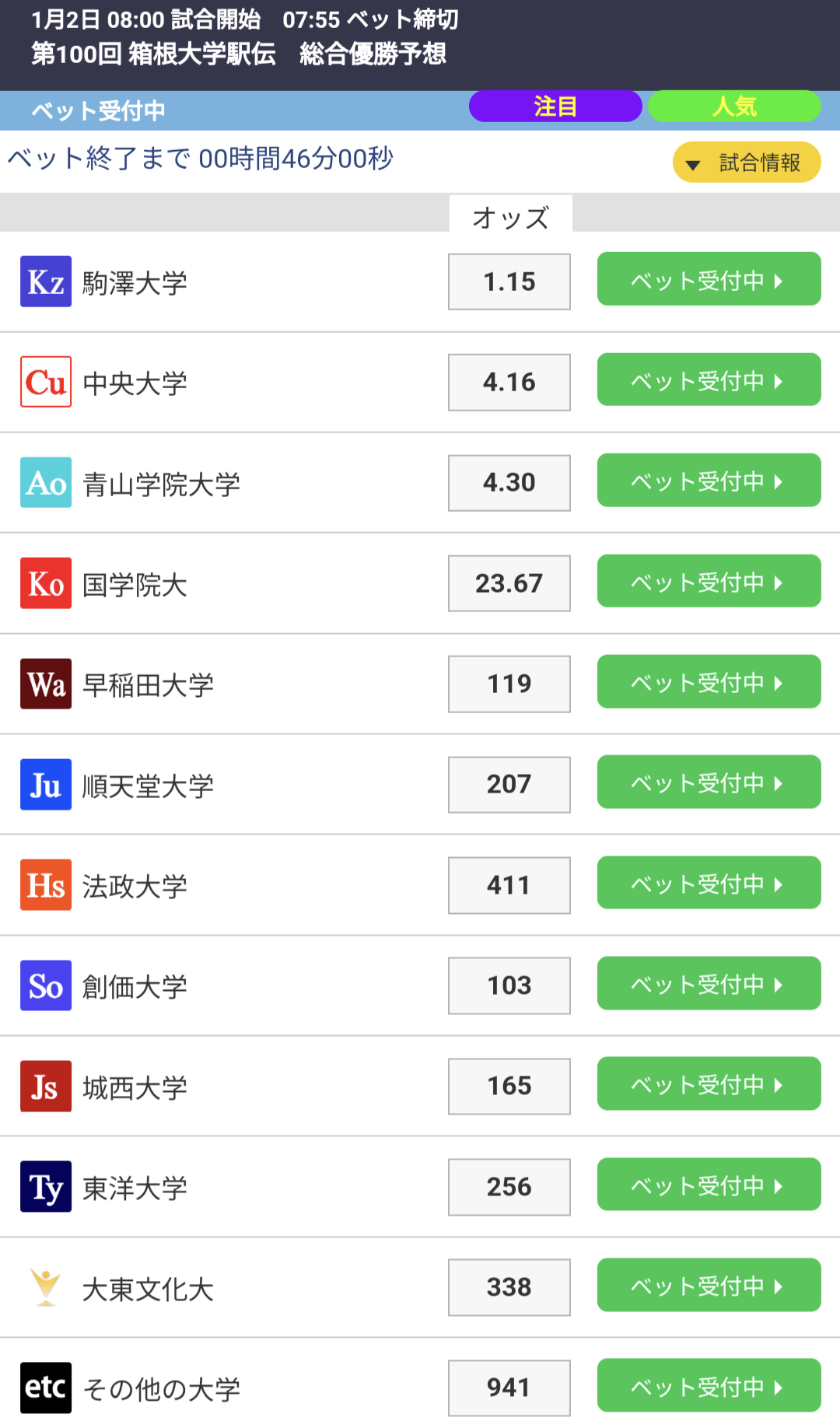Tap the green 人気 badge
This screenshot has height=1421, width=840.
pyautogui.click(x=734, y=107)
